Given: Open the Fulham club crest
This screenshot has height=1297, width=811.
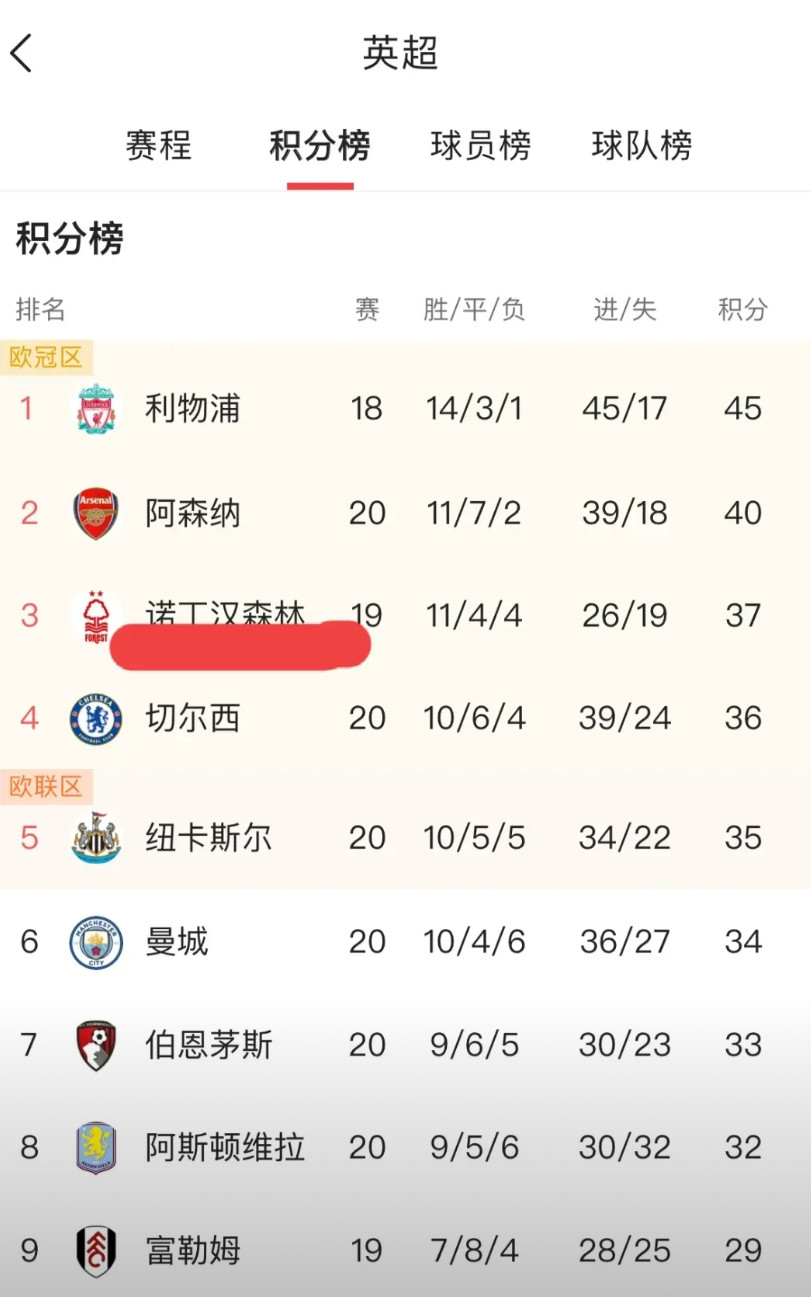Looking at the screenshot, I should coord(95,1251).
